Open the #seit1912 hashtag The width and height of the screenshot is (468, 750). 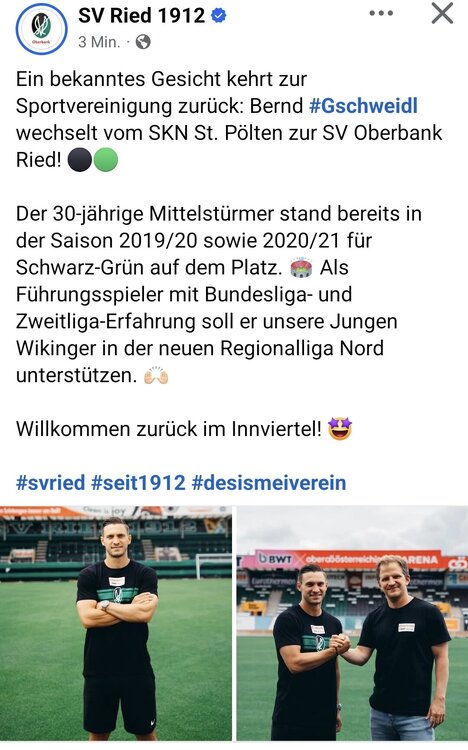coord(138,482)
